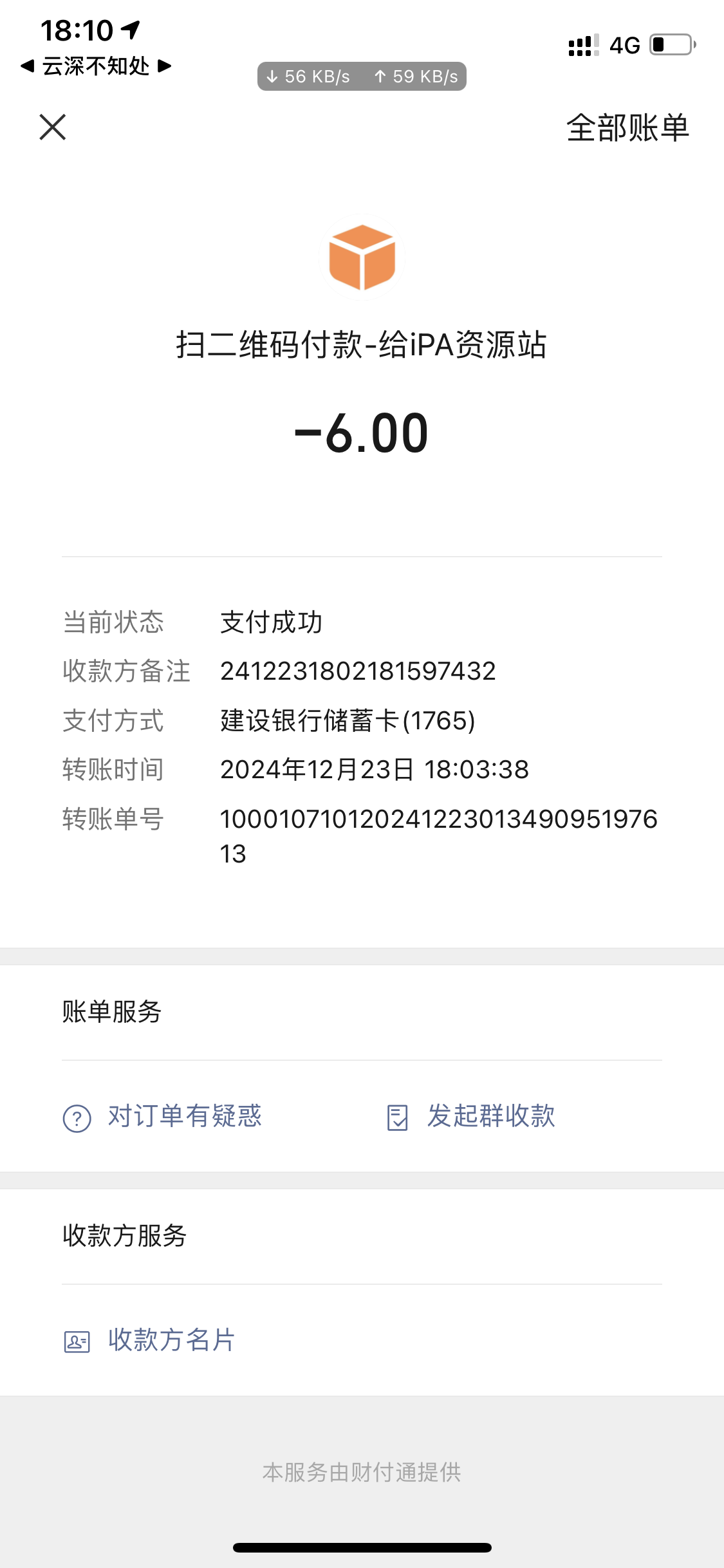This screenshot has height=1568, width=724.
Task: Tap the cellular signal strength indicator
Action: pyautogui.click(x=581, y=45)
